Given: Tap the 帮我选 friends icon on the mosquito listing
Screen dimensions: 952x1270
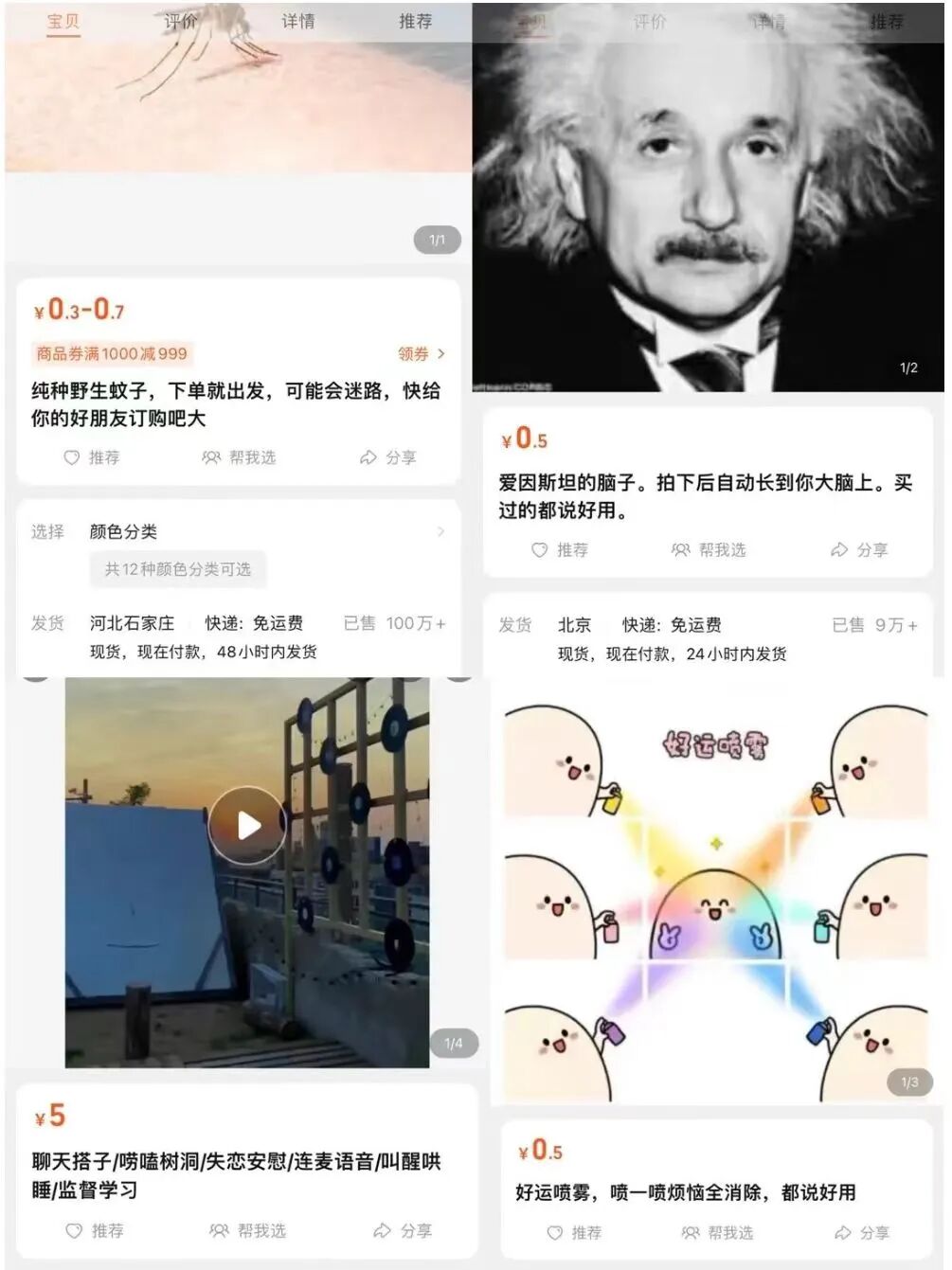Looking at the screenshot, I should [x=210, y=457].
